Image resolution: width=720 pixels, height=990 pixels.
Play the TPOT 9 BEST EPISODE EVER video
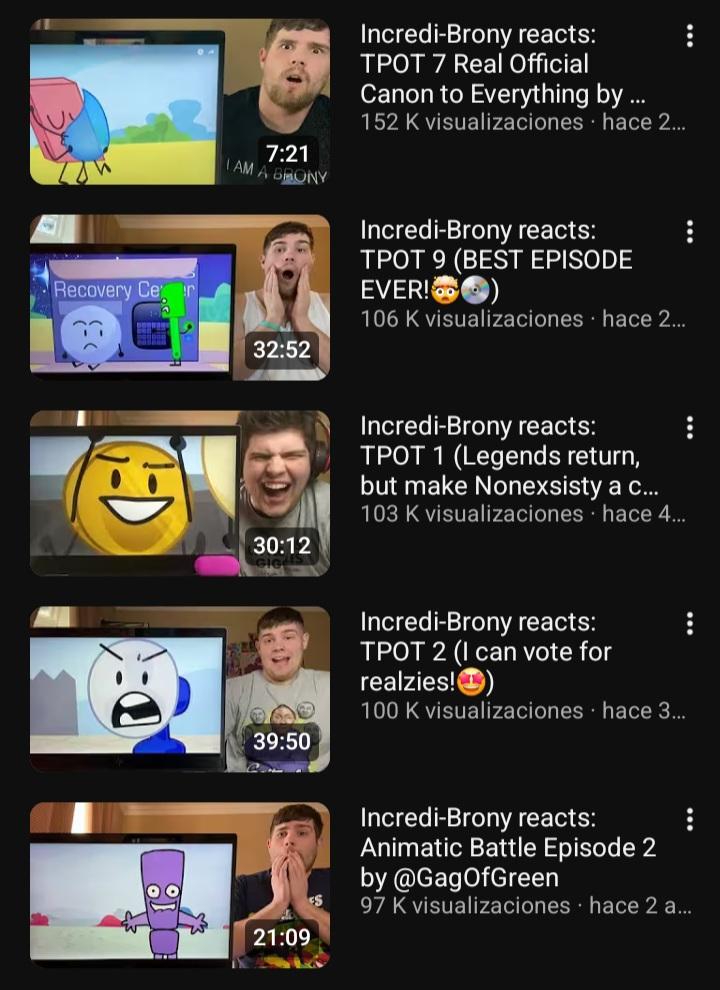point(180,297)
